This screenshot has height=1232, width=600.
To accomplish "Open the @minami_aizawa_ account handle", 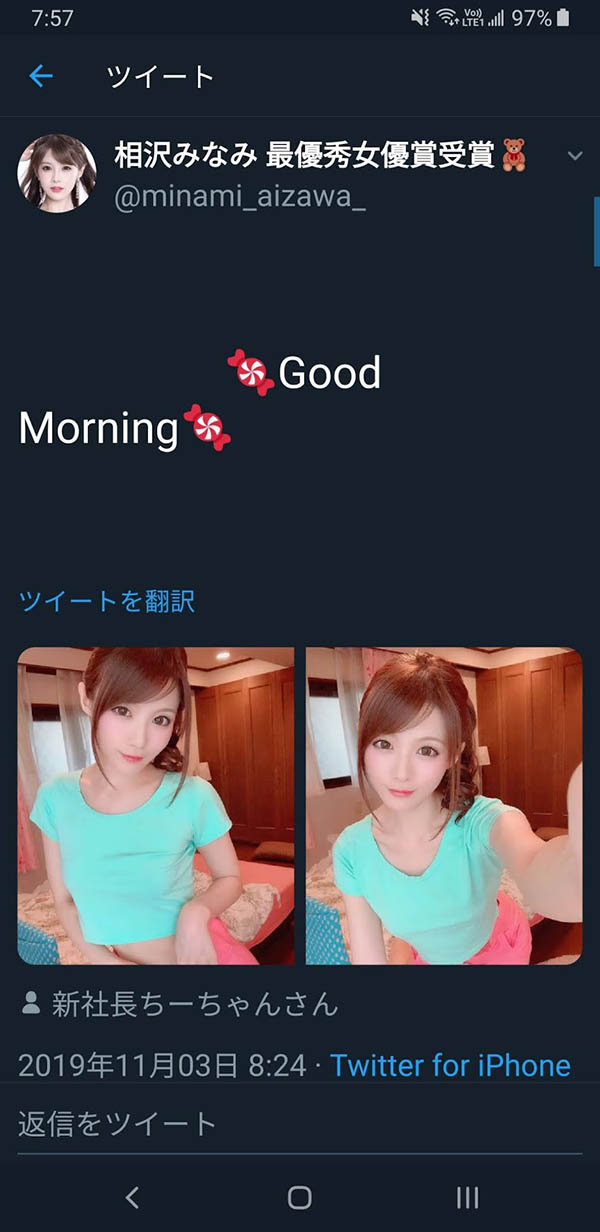I will (x=240, y=197).
